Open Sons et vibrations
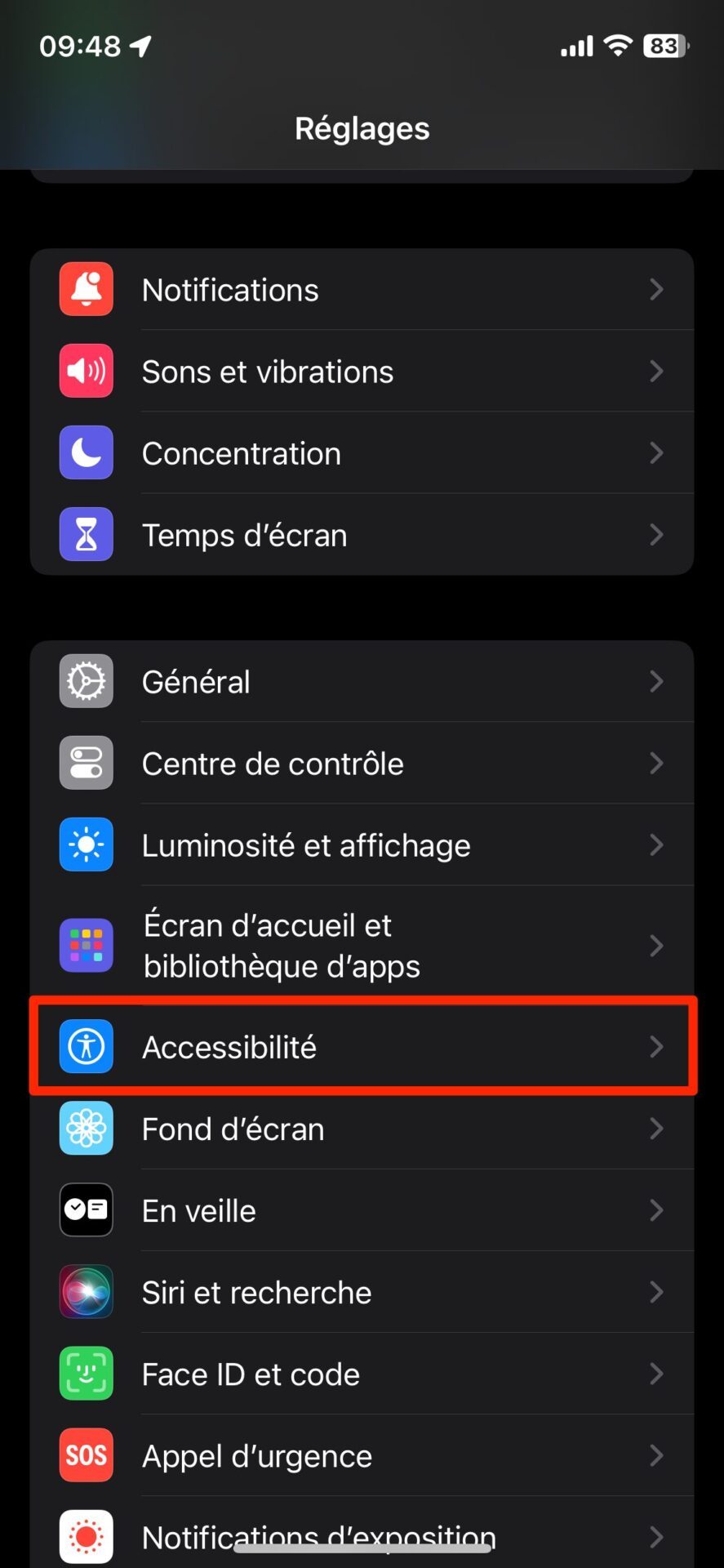 click(362, 372)
